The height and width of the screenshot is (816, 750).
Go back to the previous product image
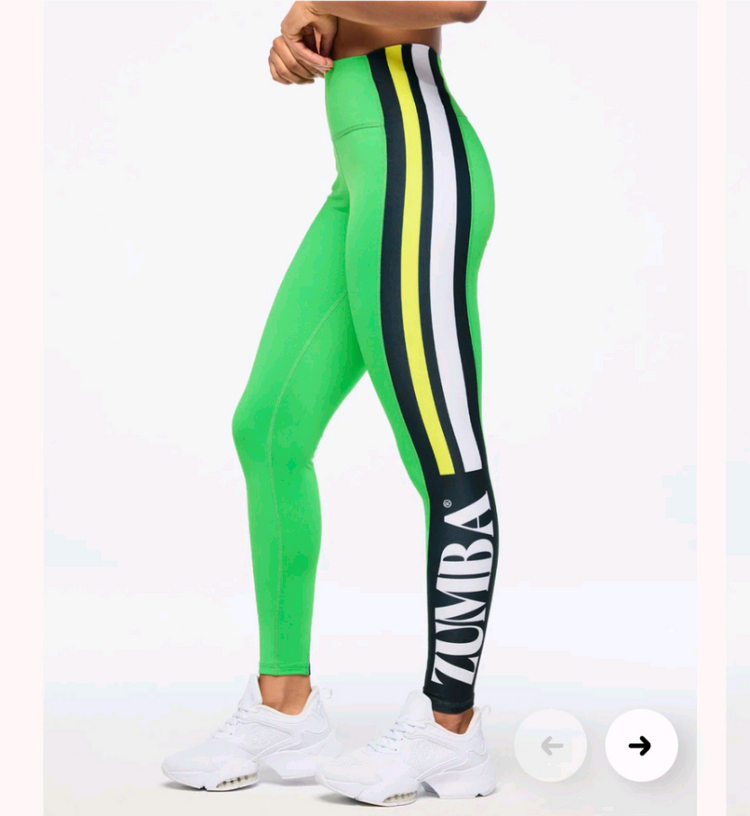coord(550,745)
